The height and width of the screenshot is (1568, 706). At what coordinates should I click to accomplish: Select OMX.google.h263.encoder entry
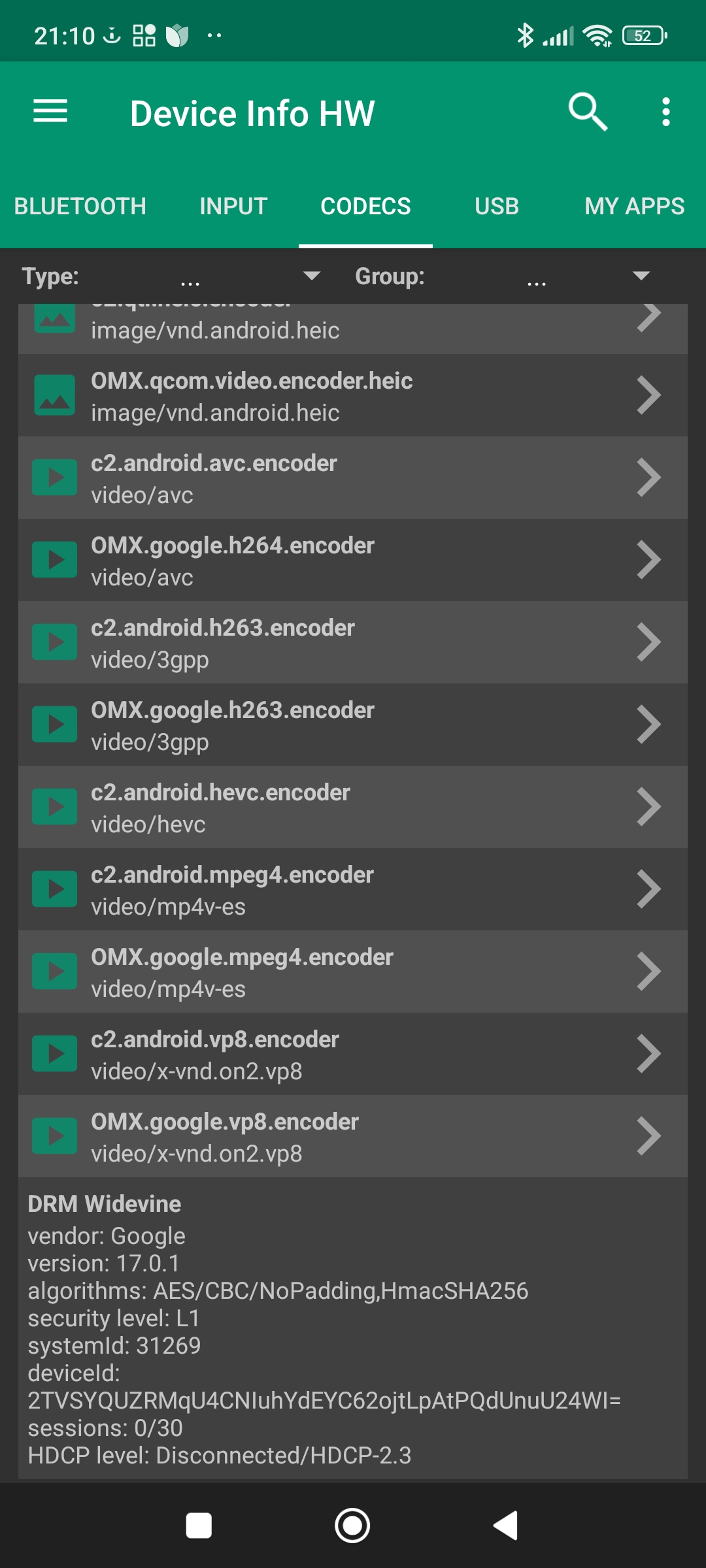point(353,725)
